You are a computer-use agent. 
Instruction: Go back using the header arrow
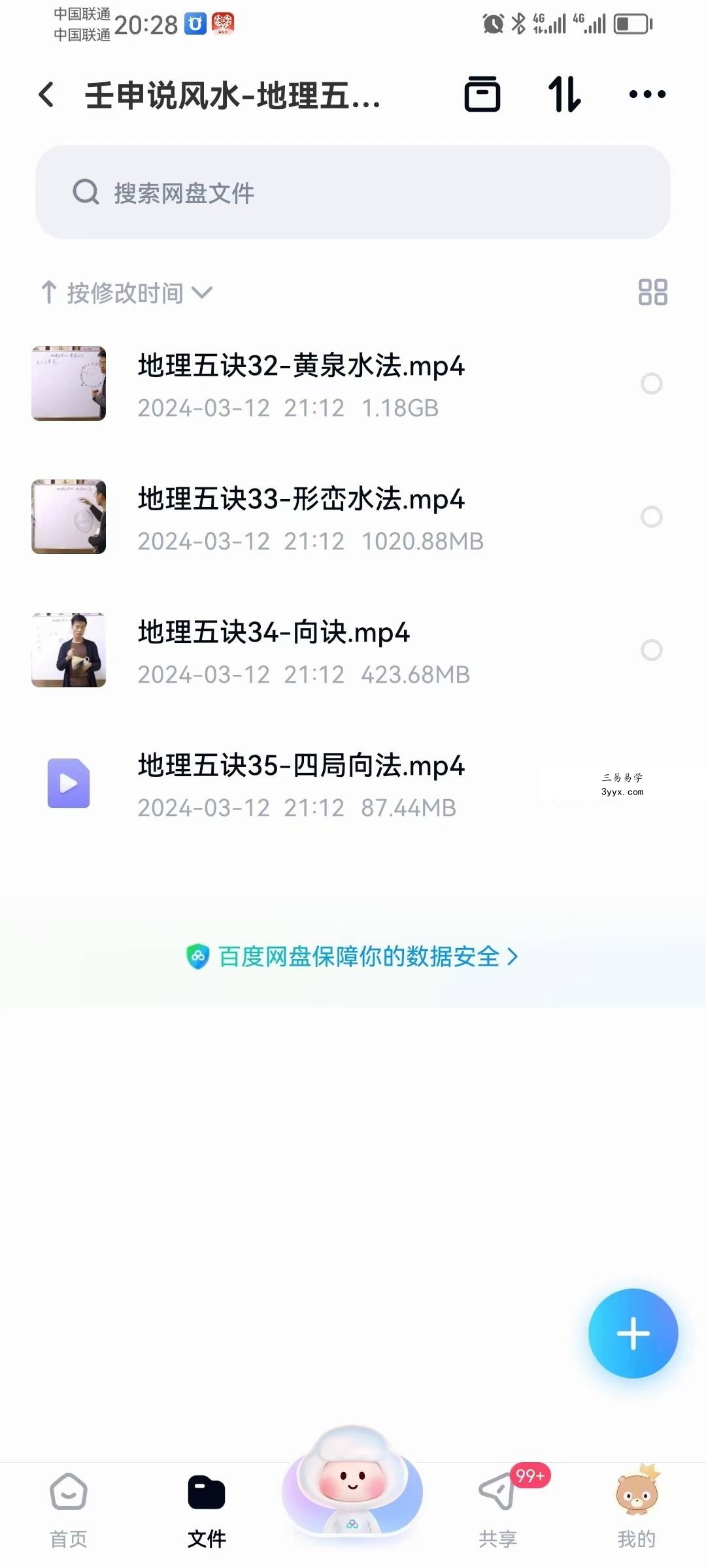pos(46,95)
